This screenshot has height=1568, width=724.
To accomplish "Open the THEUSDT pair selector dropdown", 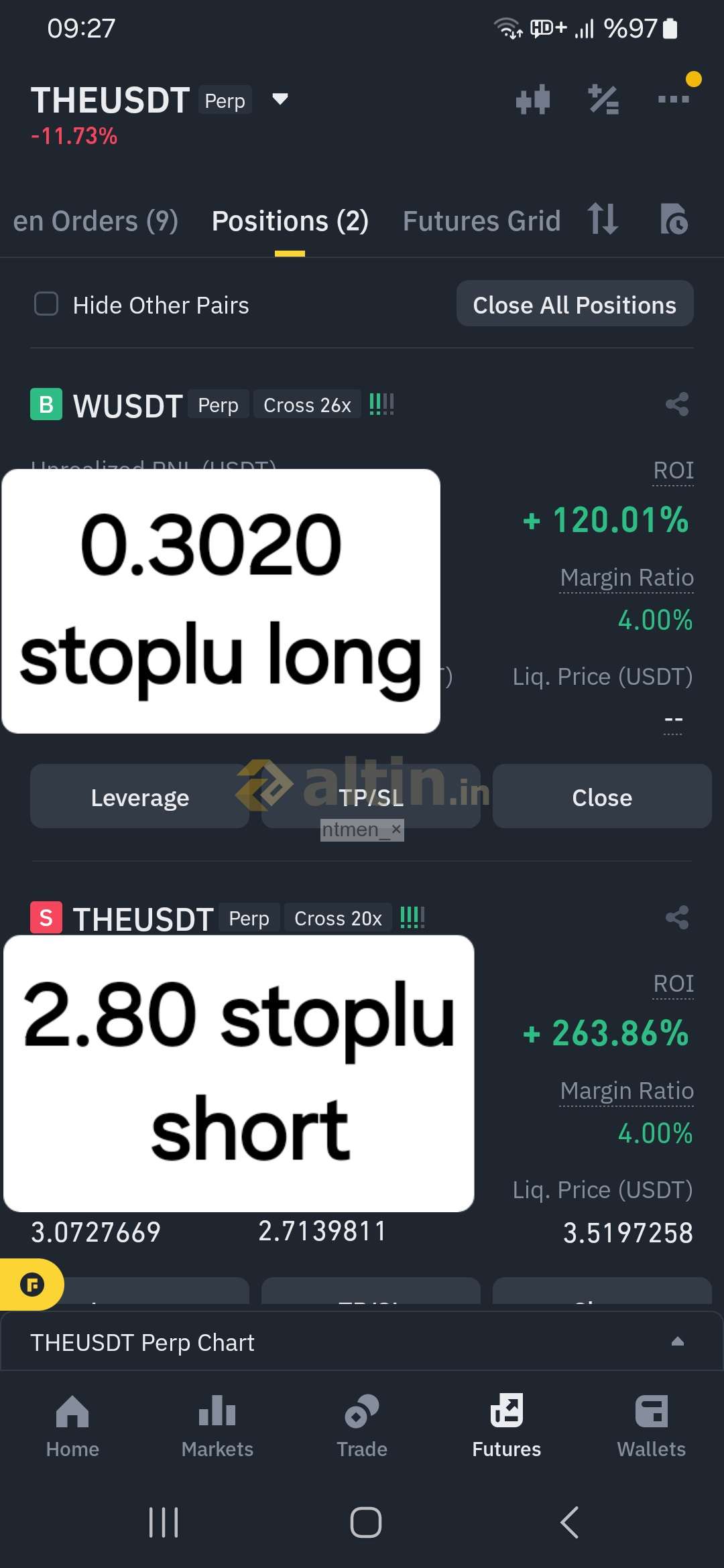I will point(280,100).
